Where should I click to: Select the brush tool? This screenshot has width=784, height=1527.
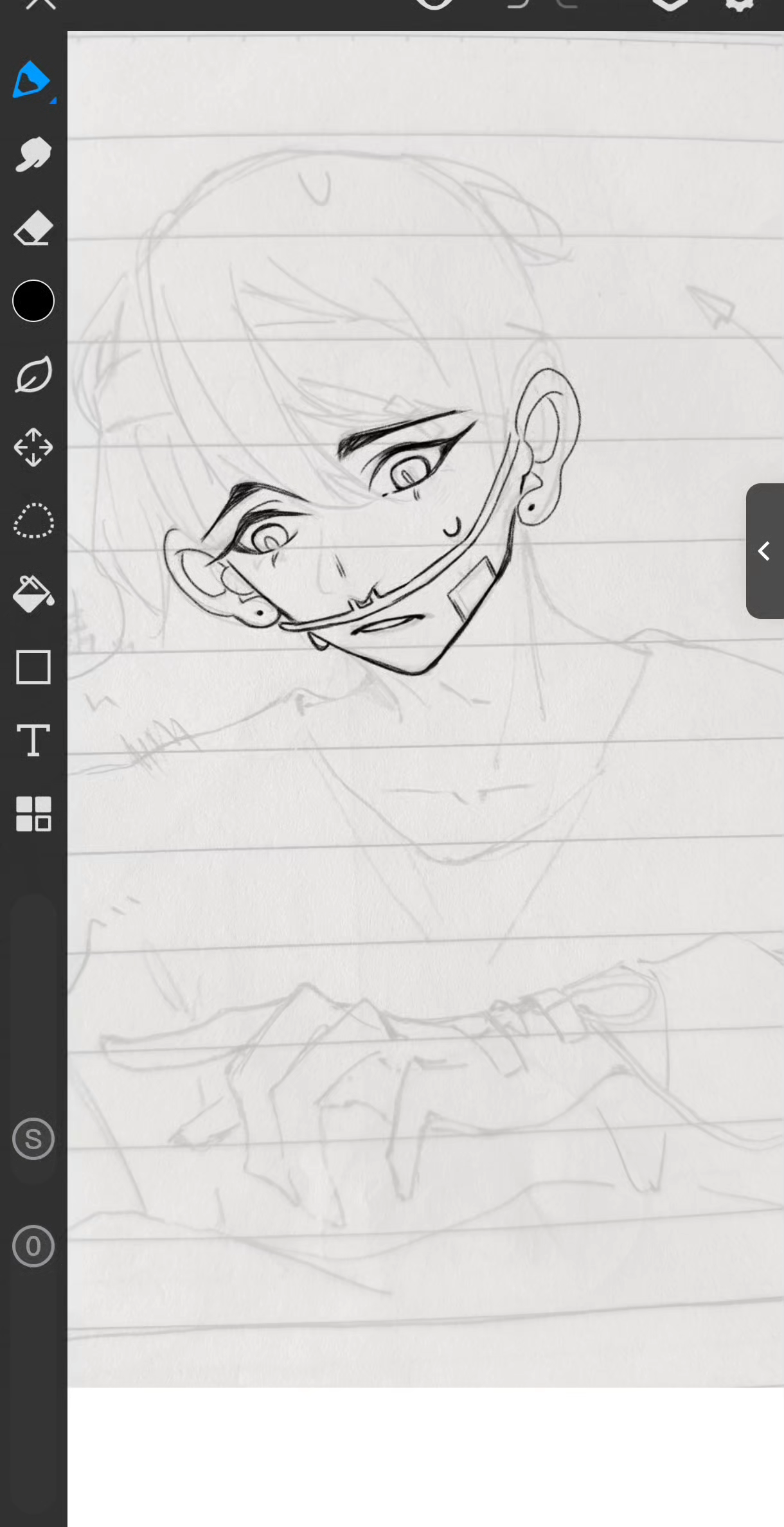(x=31, y=80)
